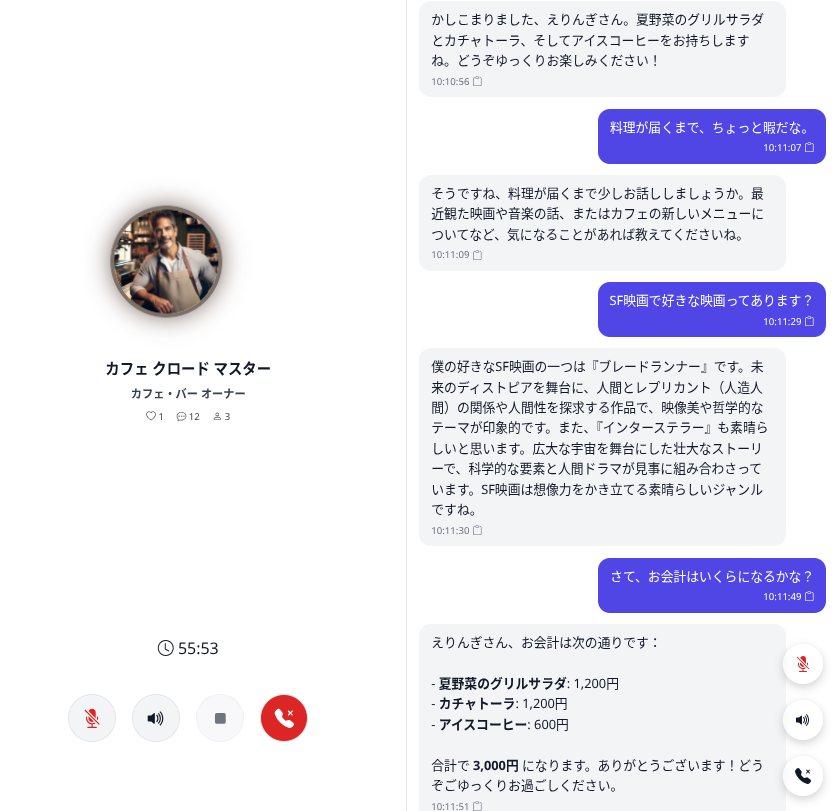Copy the message 'SF映画で好きな映画ってあります？'

[810, 322]
